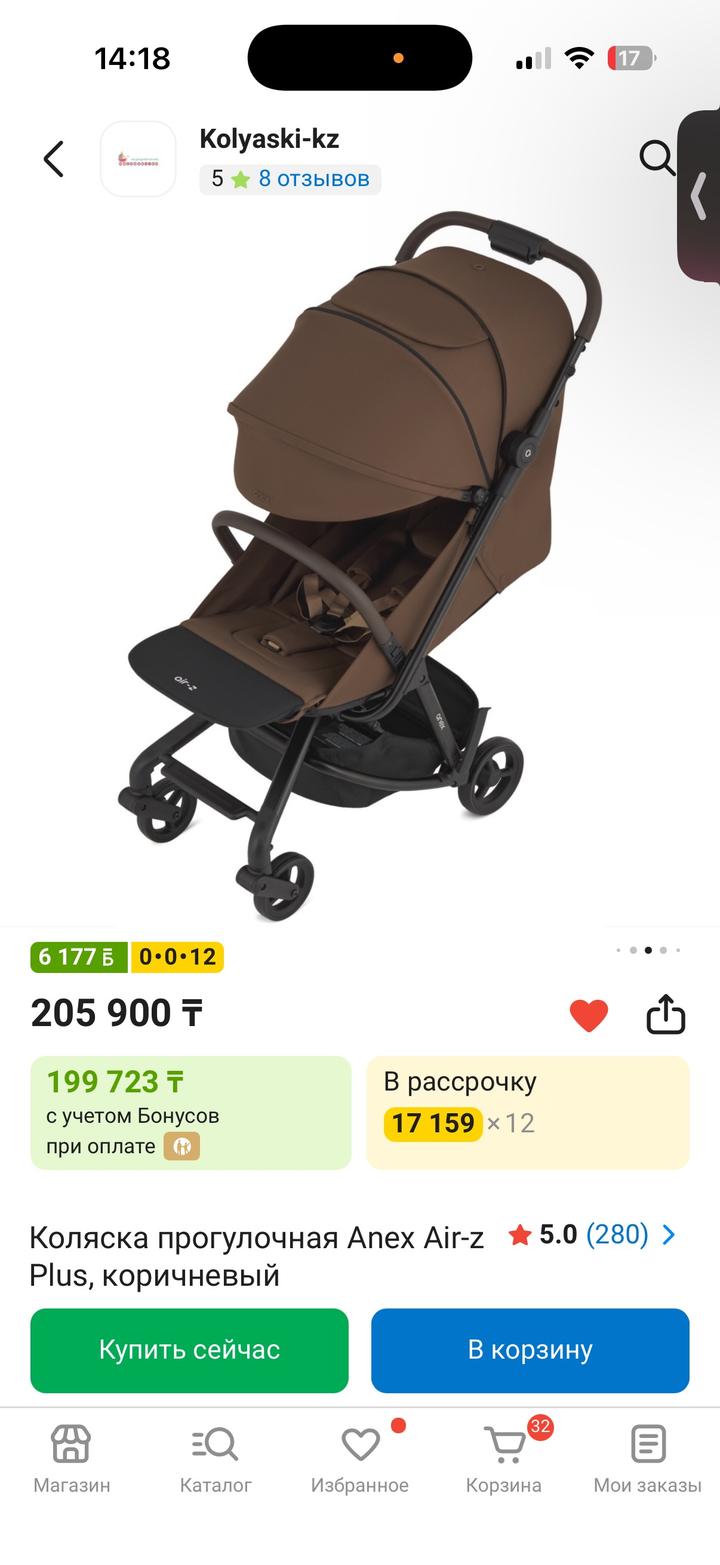
Task: Go to the Избранное tab
Action: point(360,1458)
